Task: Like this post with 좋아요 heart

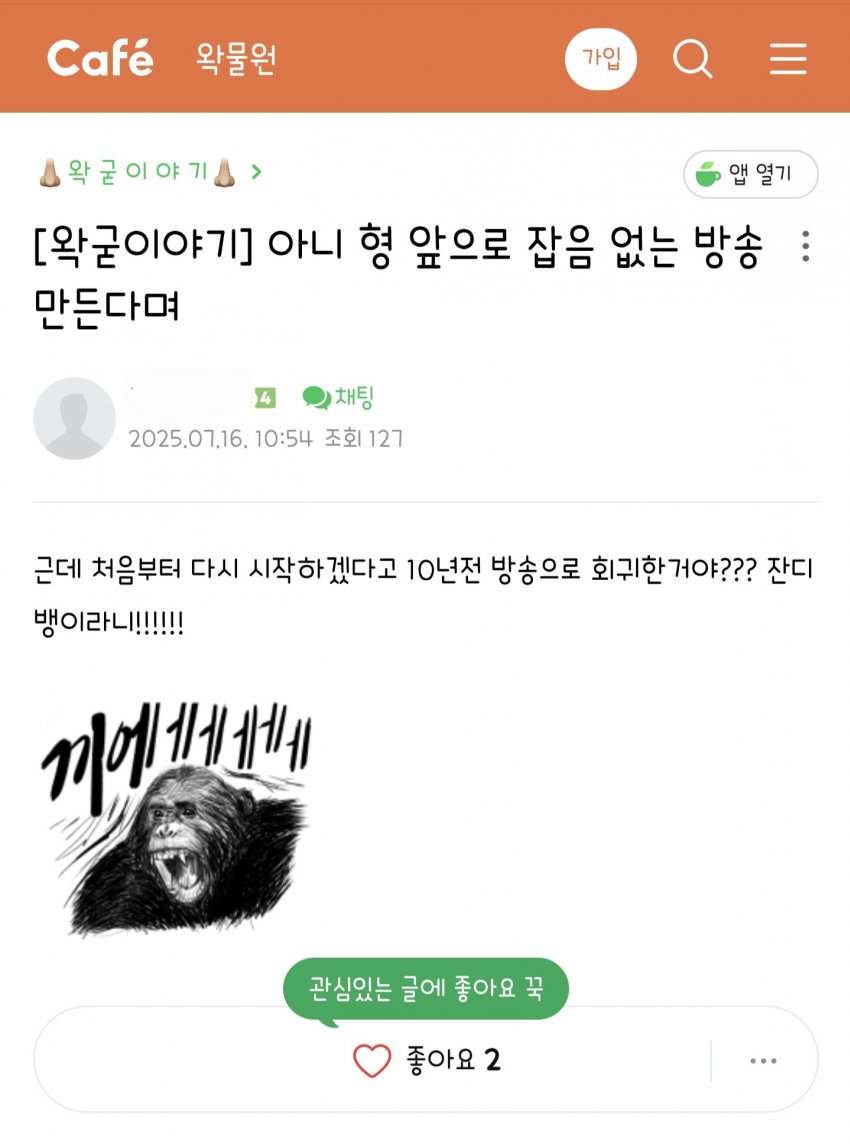Action: (x=372, y=1060)
